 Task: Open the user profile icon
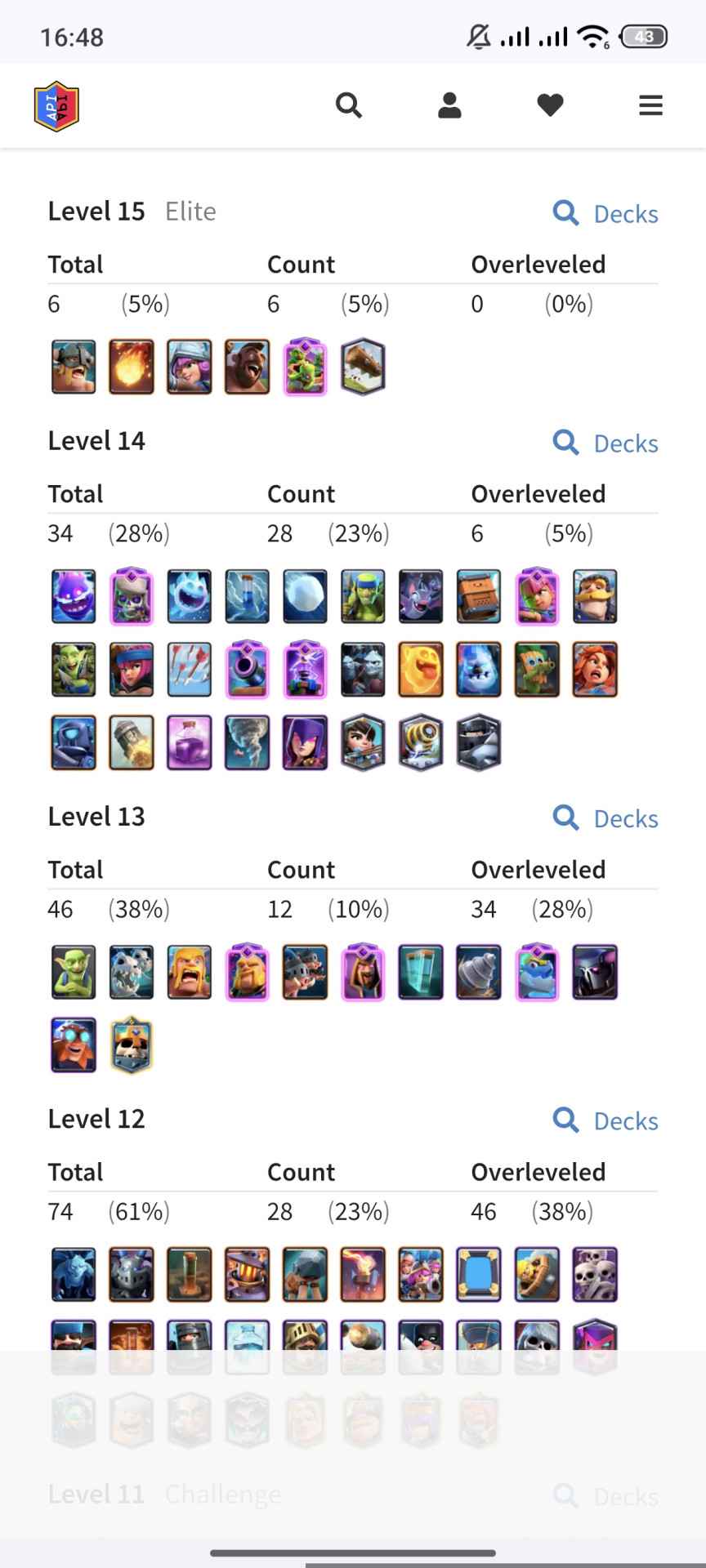pyautogui.click(x=449, y=105)
